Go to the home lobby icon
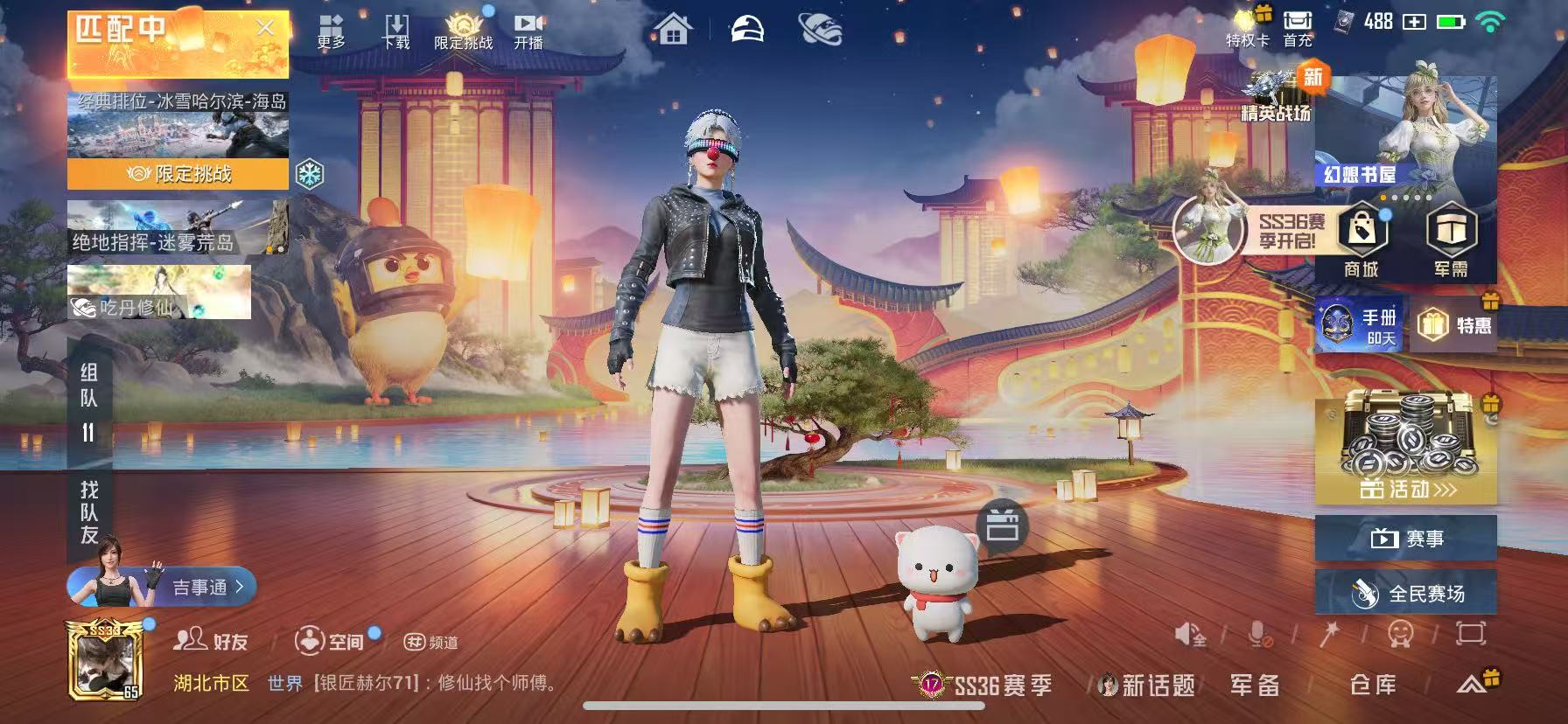Image resolution: width=1568 pixels, height=724 pixels. coord(673,31)
